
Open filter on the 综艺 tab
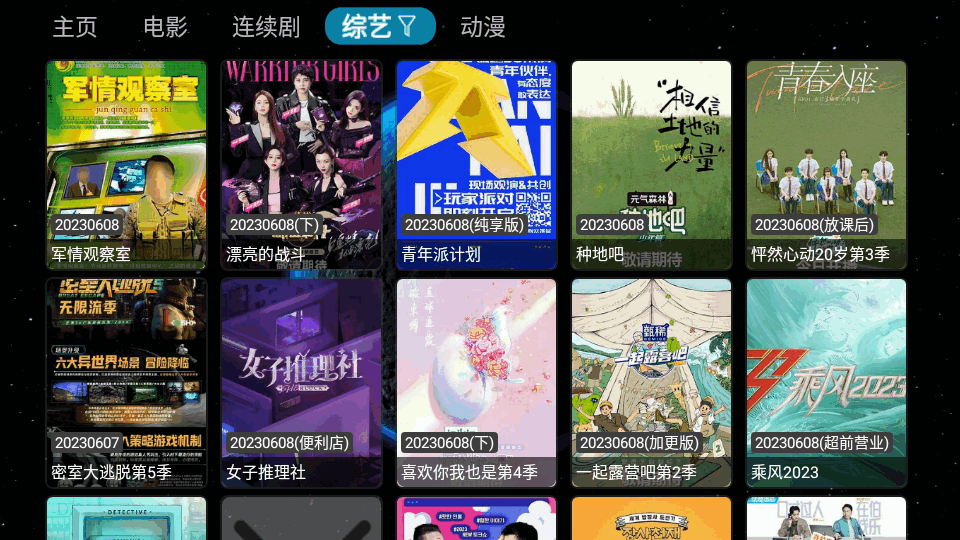[x=407, y=27]
